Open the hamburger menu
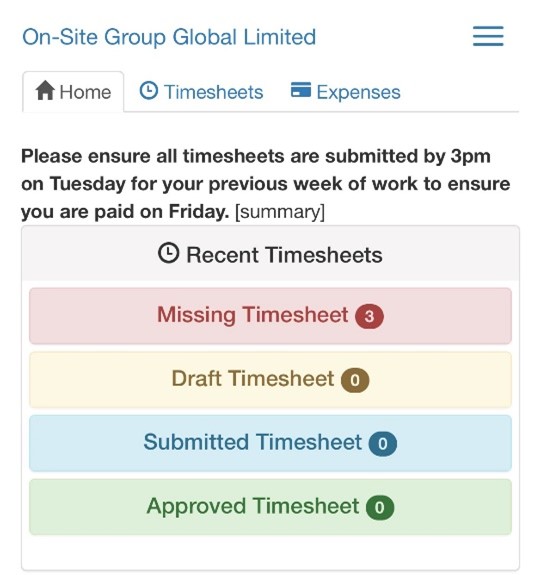Viewport: 541px width, 575px height. tap(488, 36)
